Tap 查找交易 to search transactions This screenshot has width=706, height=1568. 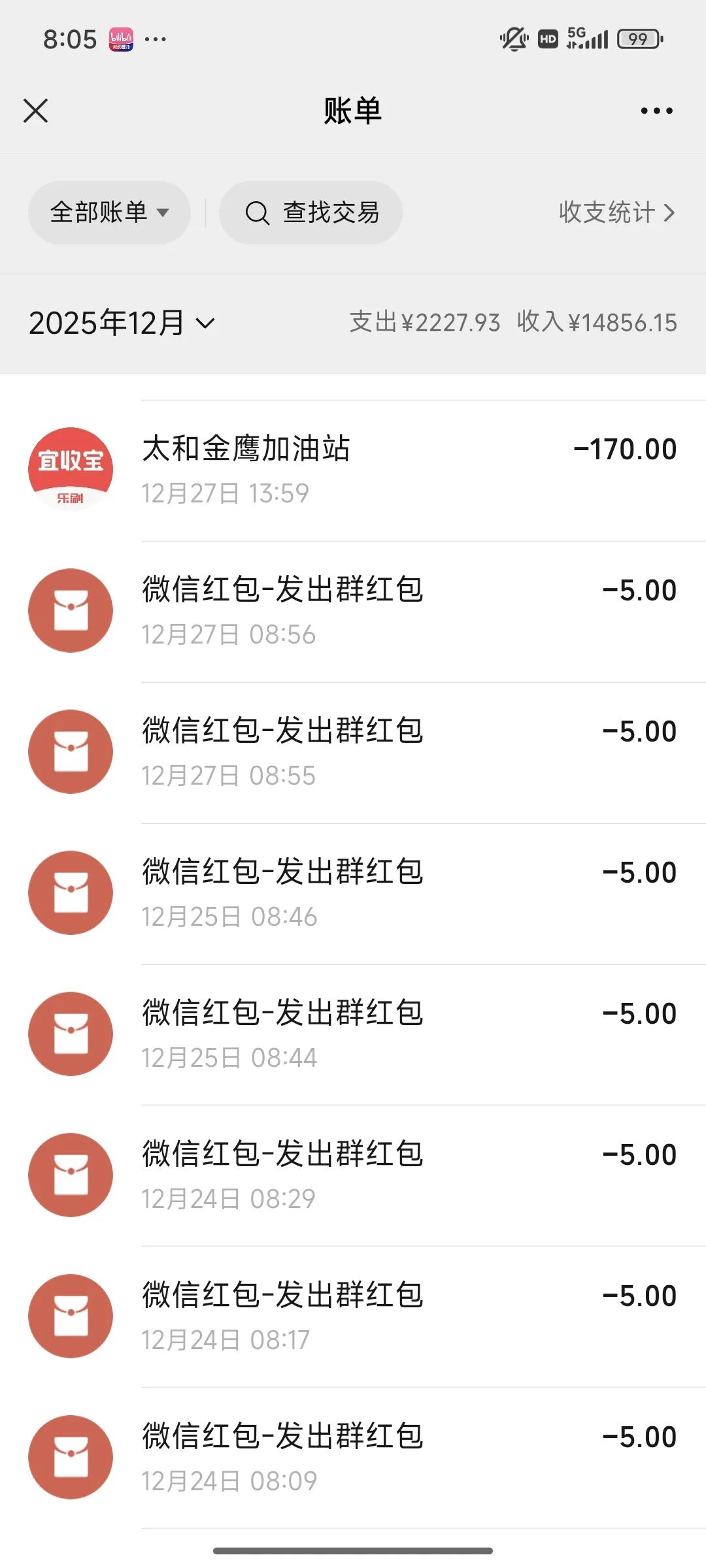[x=311, y=212]
